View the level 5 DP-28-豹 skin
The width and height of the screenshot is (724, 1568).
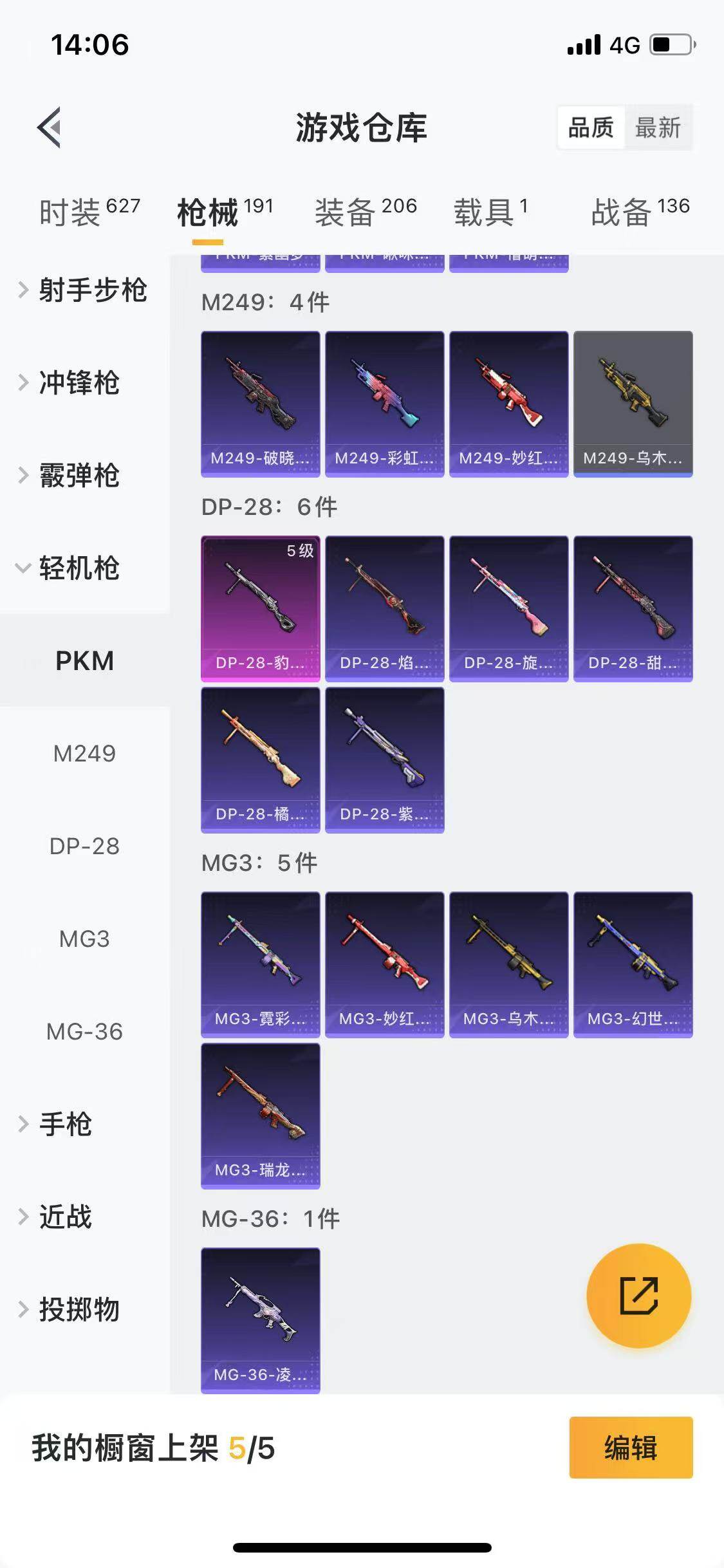tap(260, 608)
